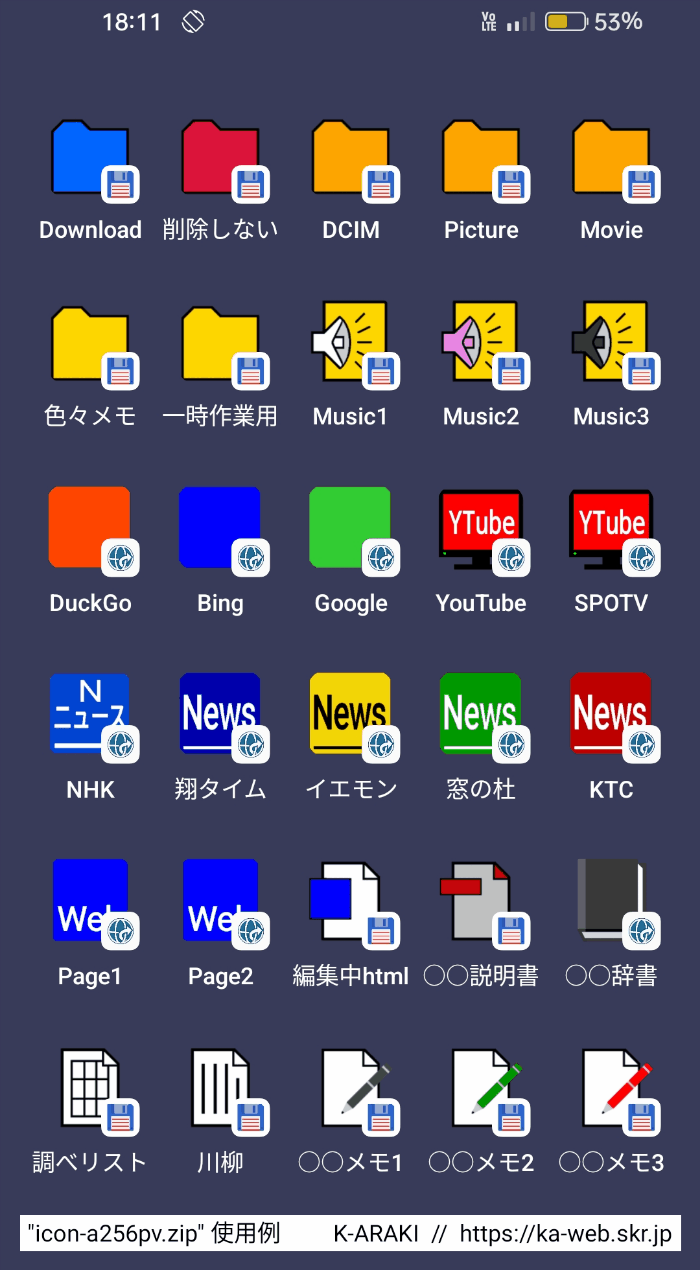Open the 編集中html file shortcut
Image resolution: width=700 pixels, height=1270 pixels.
click(x=351, y=900)
